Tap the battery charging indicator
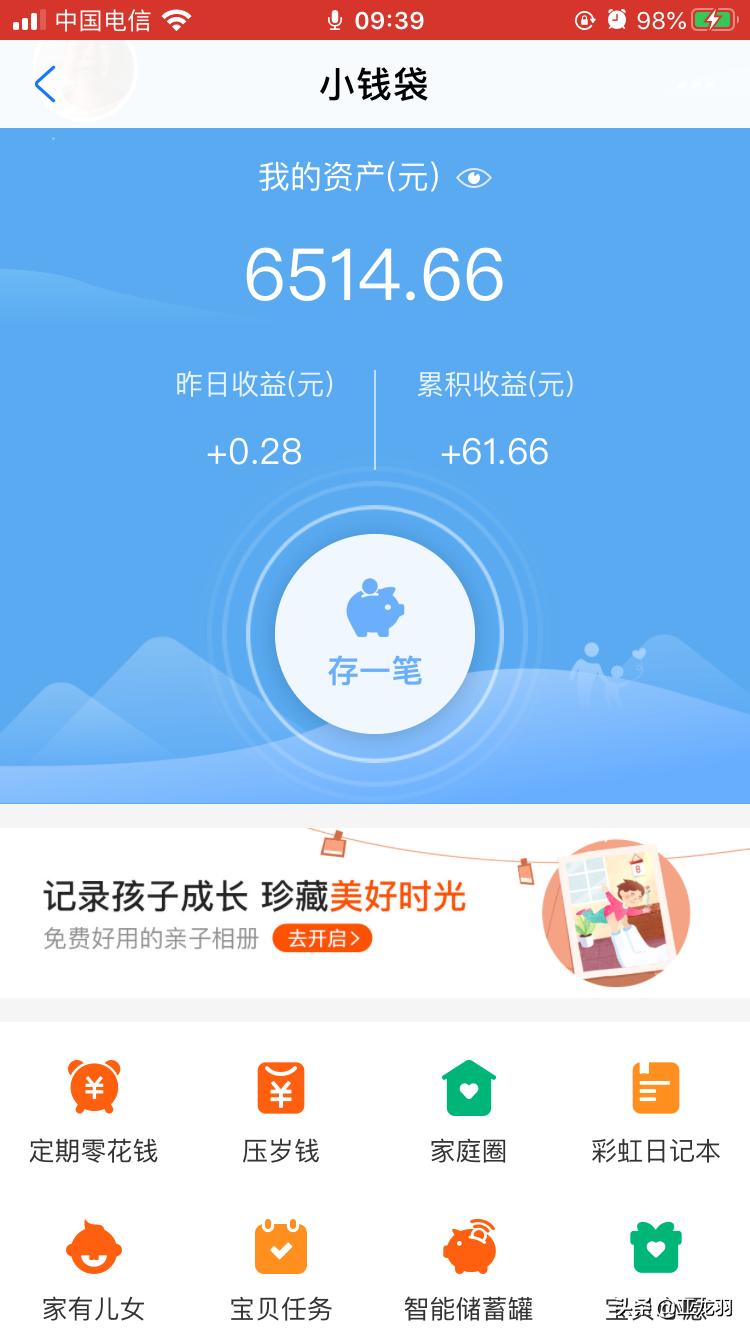Viewport: 750px width, 1334px height. pos(713,18)
